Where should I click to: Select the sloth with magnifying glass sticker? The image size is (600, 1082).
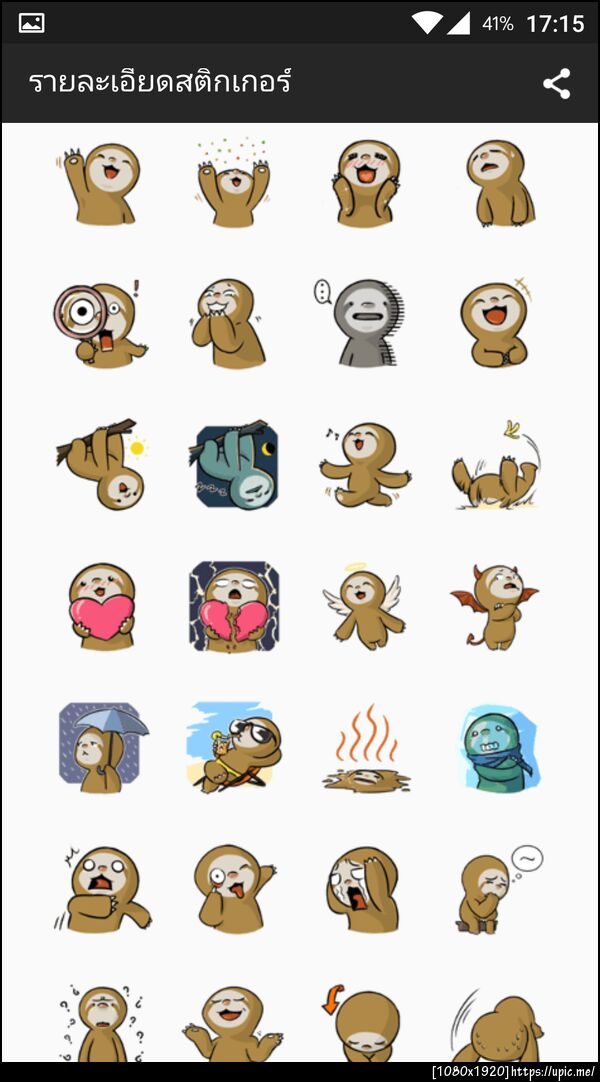tap(100, 324)
